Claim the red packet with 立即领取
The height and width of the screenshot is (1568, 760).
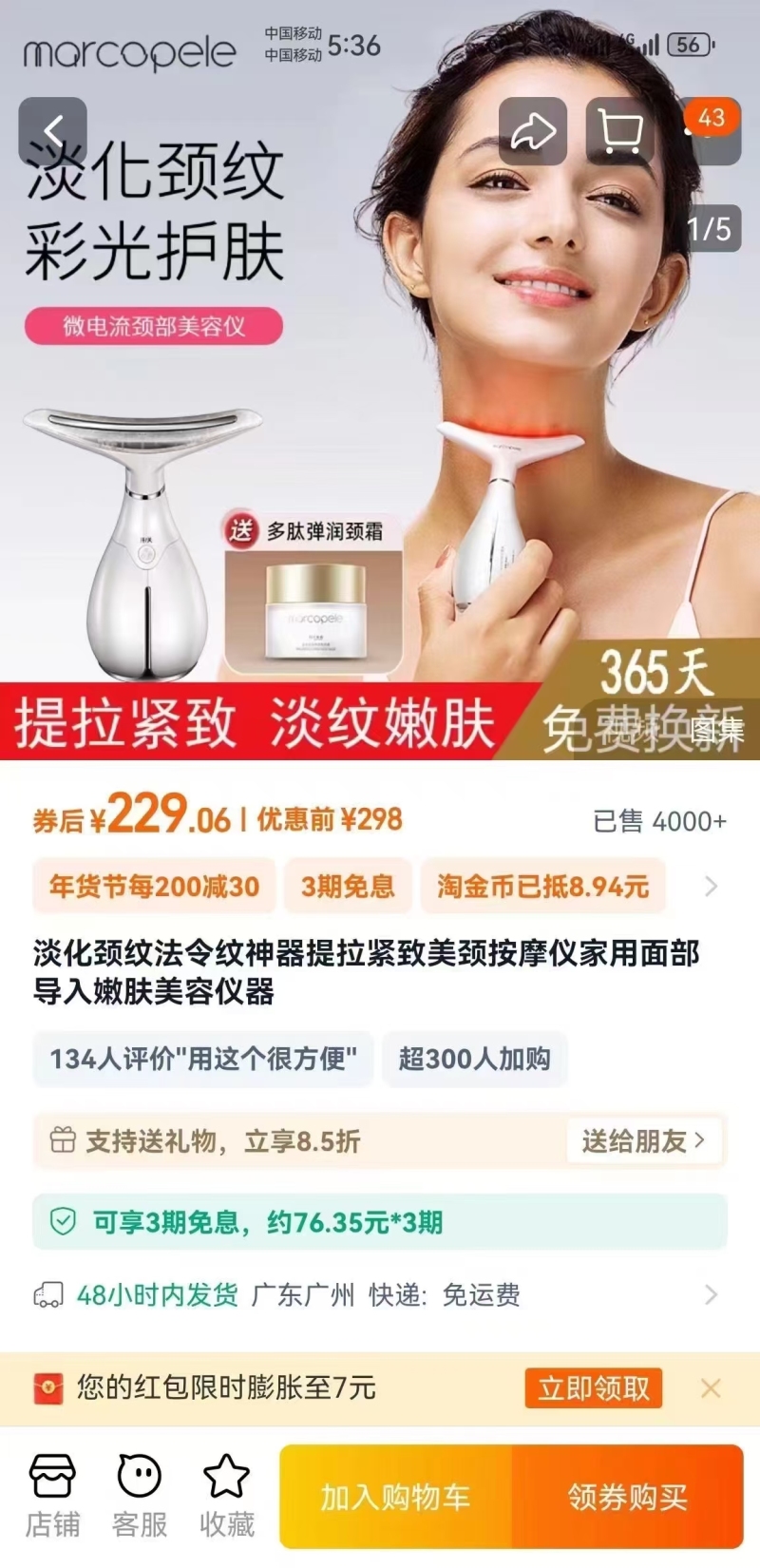coord(594,1388)
